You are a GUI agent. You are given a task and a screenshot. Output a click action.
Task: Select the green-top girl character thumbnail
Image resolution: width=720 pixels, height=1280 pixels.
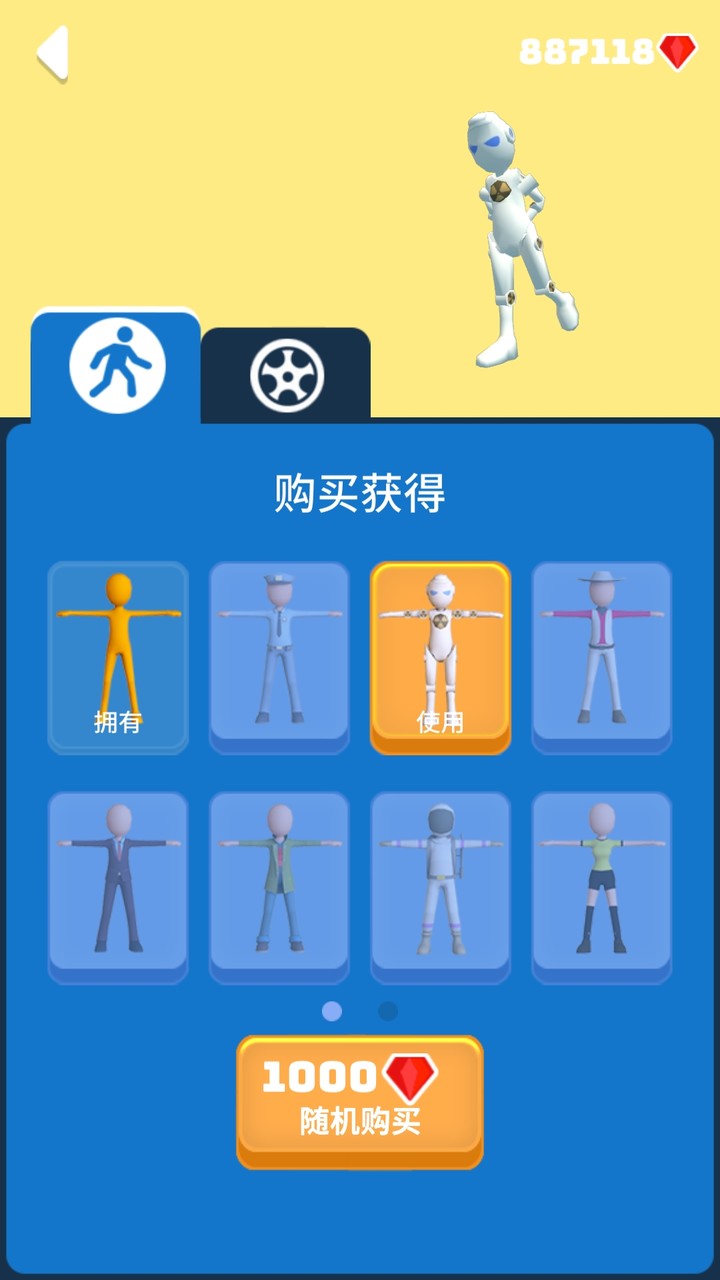tap(601, 883)
